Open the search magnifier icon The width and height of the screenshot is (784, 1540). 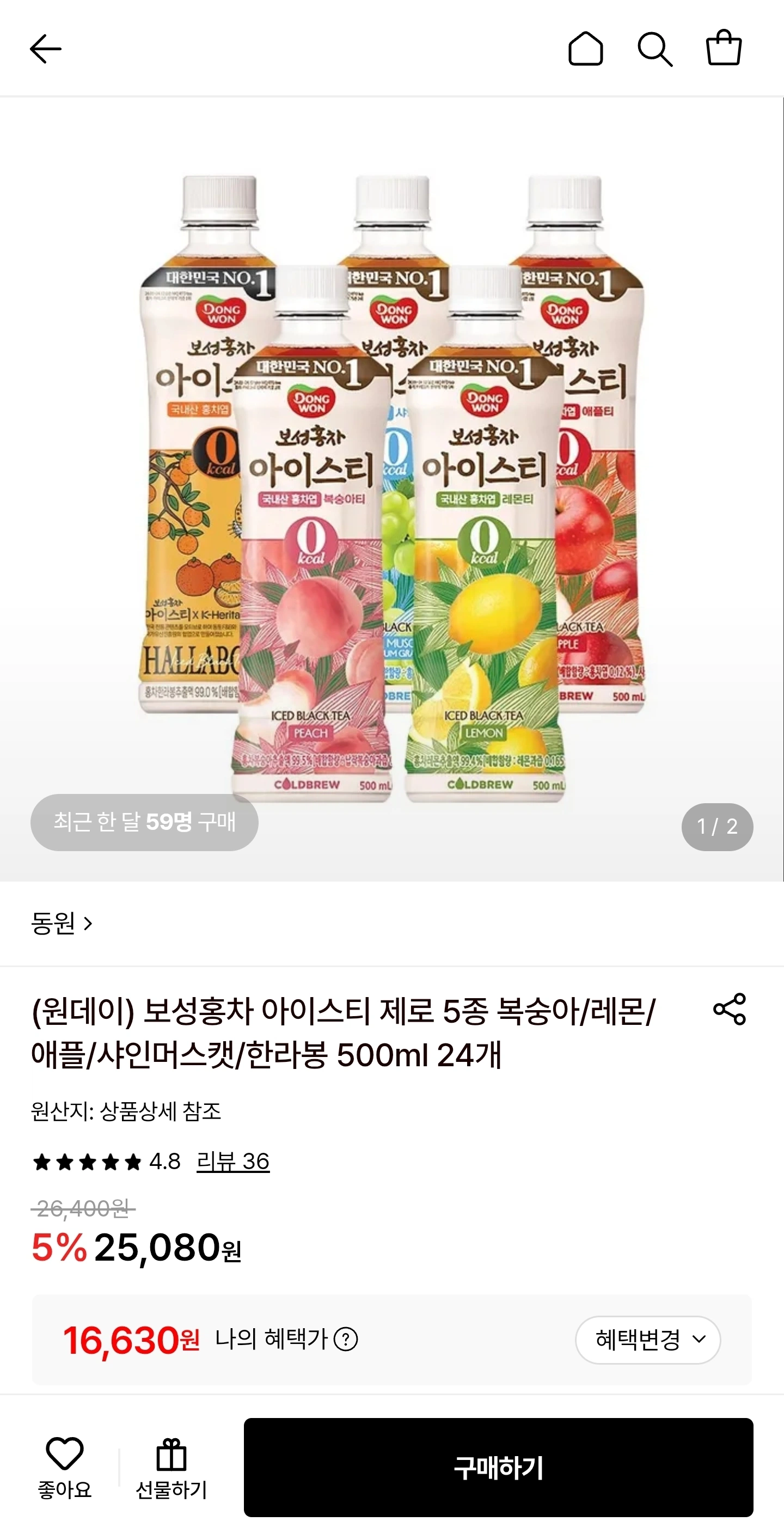tap(655, 49)
